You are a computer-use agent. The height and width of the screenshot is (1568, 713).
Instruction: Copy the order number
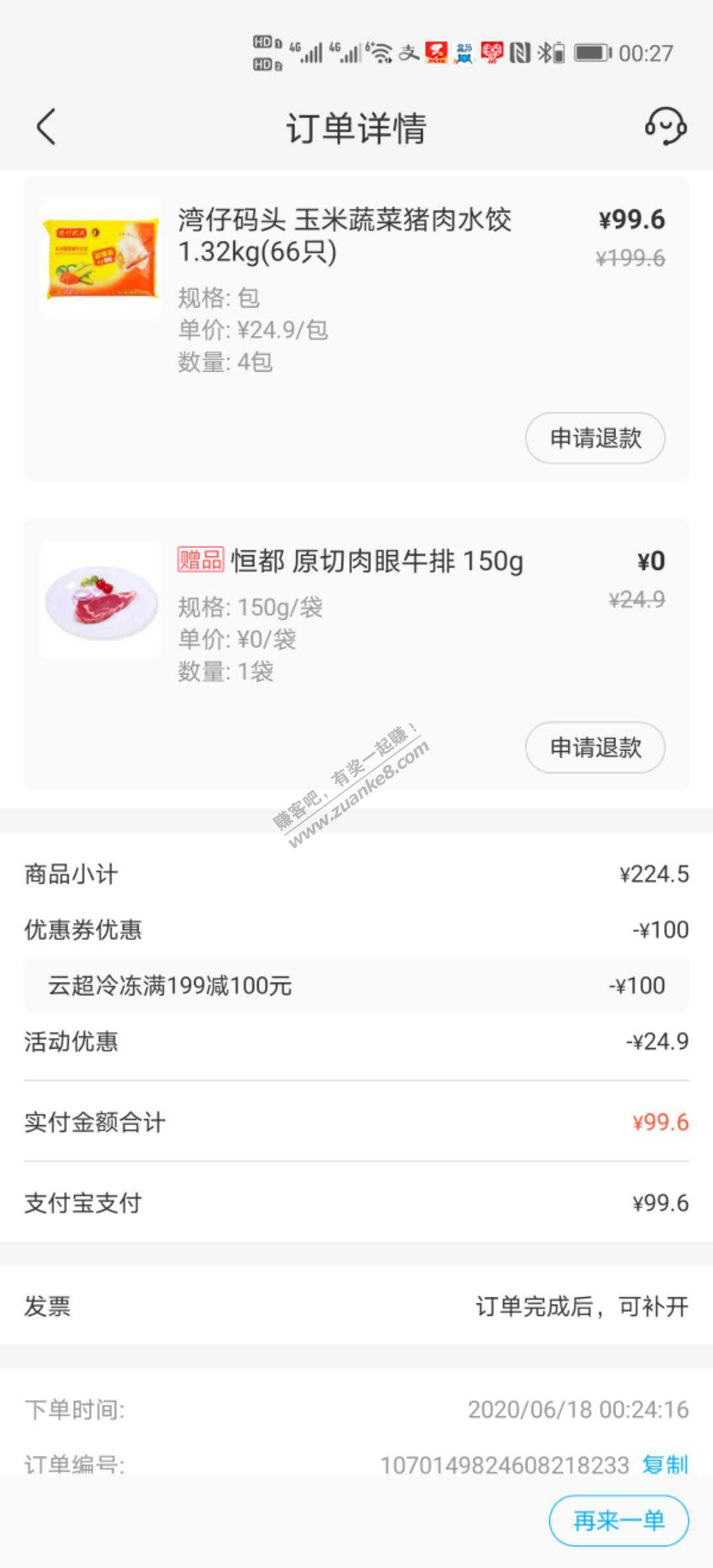pyautogui.click(x=665, y=1465)
